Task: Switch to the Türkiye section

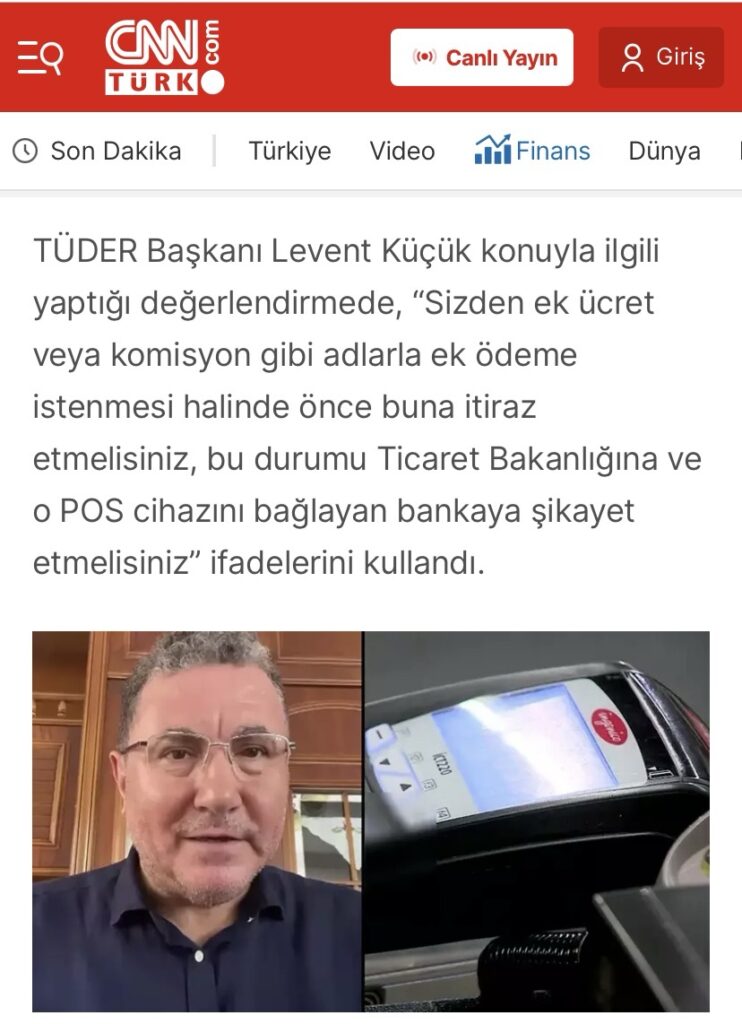Action: click(x=289, y=151)
